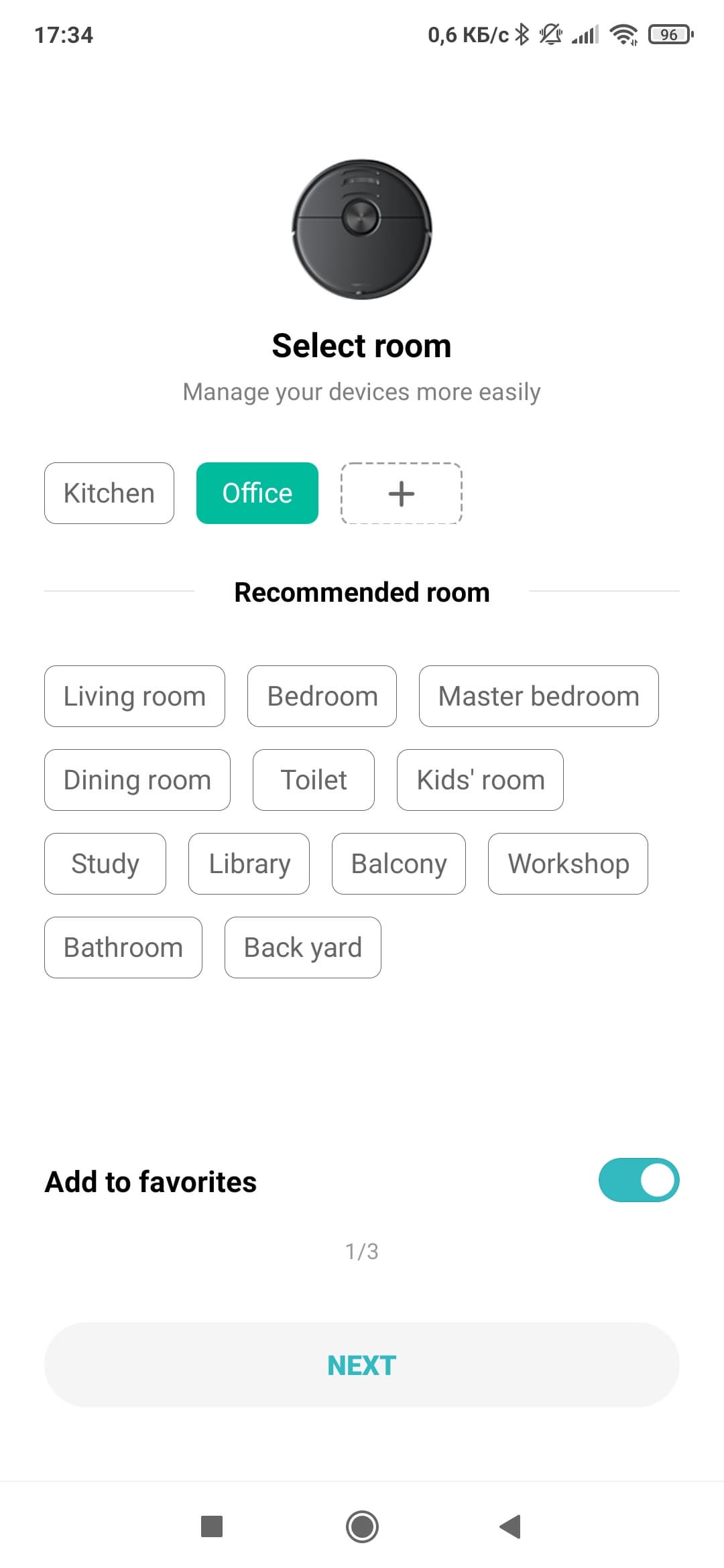
Task: Select the Balcony option
Action: [x=399, y=864]
